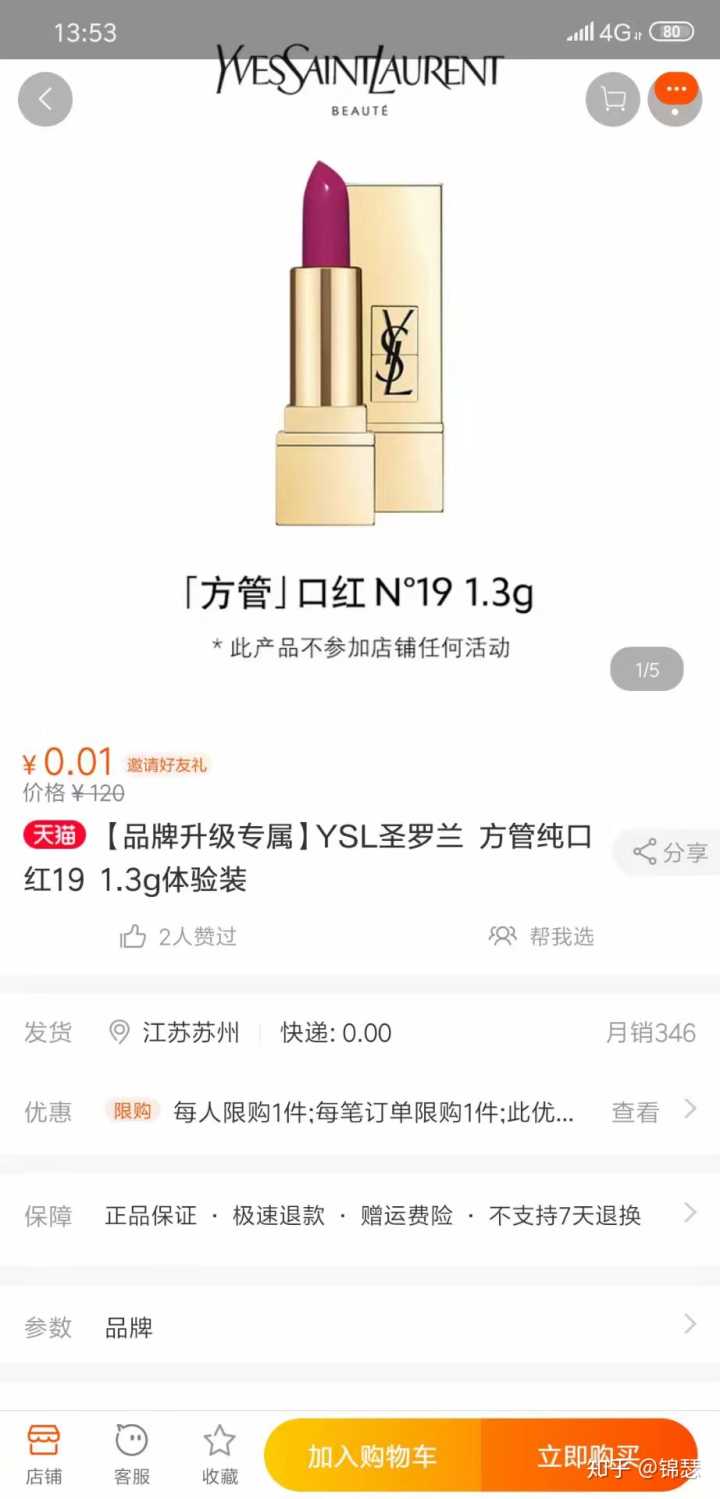View the 优惠 purchase limit details

400,1111
